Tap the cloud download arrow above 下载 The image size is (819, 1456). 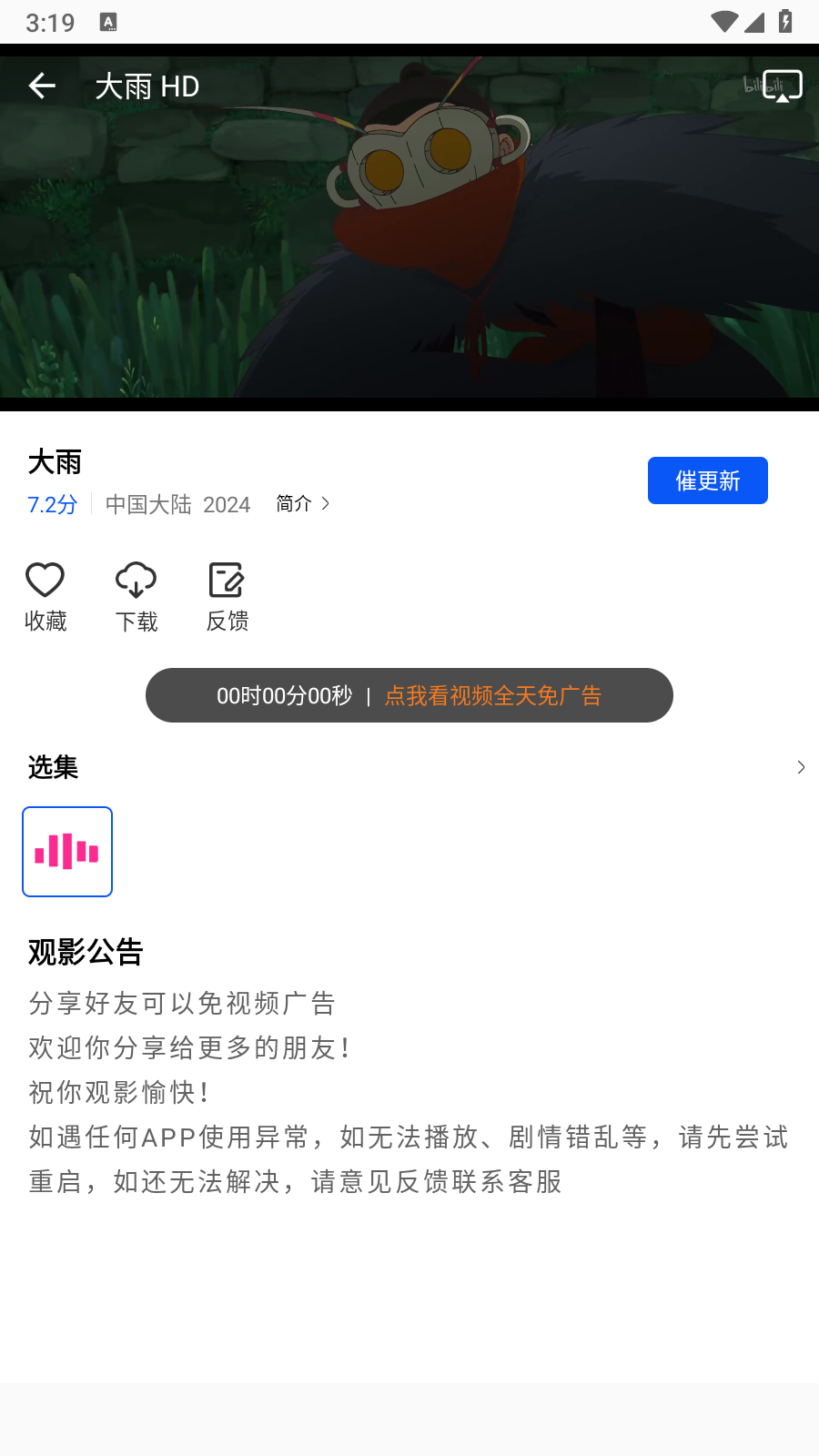[136, 579]
